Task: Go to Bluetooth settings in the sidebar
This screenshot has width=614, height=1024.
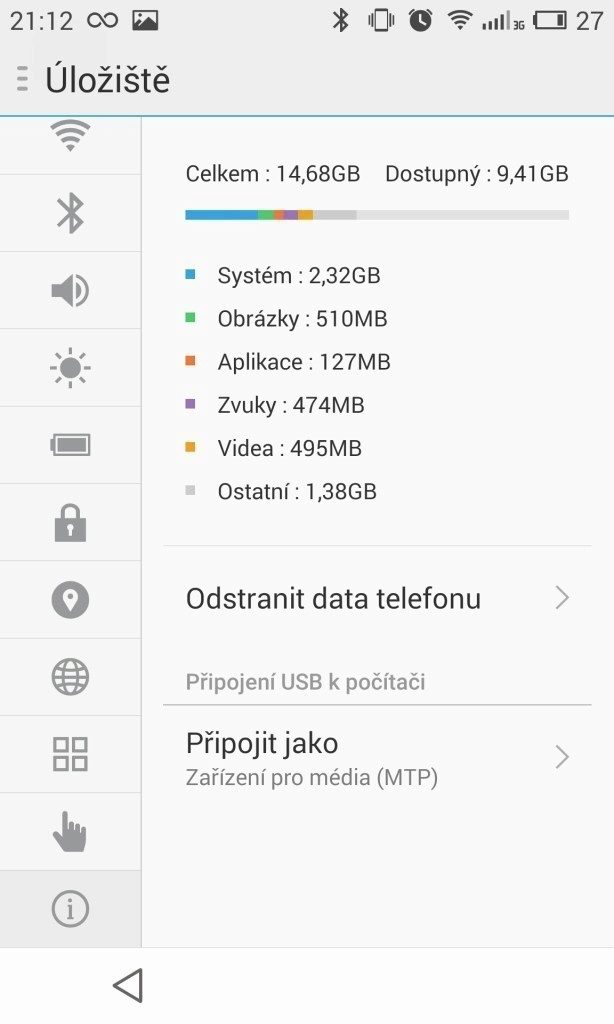Action: pos(70,213)
